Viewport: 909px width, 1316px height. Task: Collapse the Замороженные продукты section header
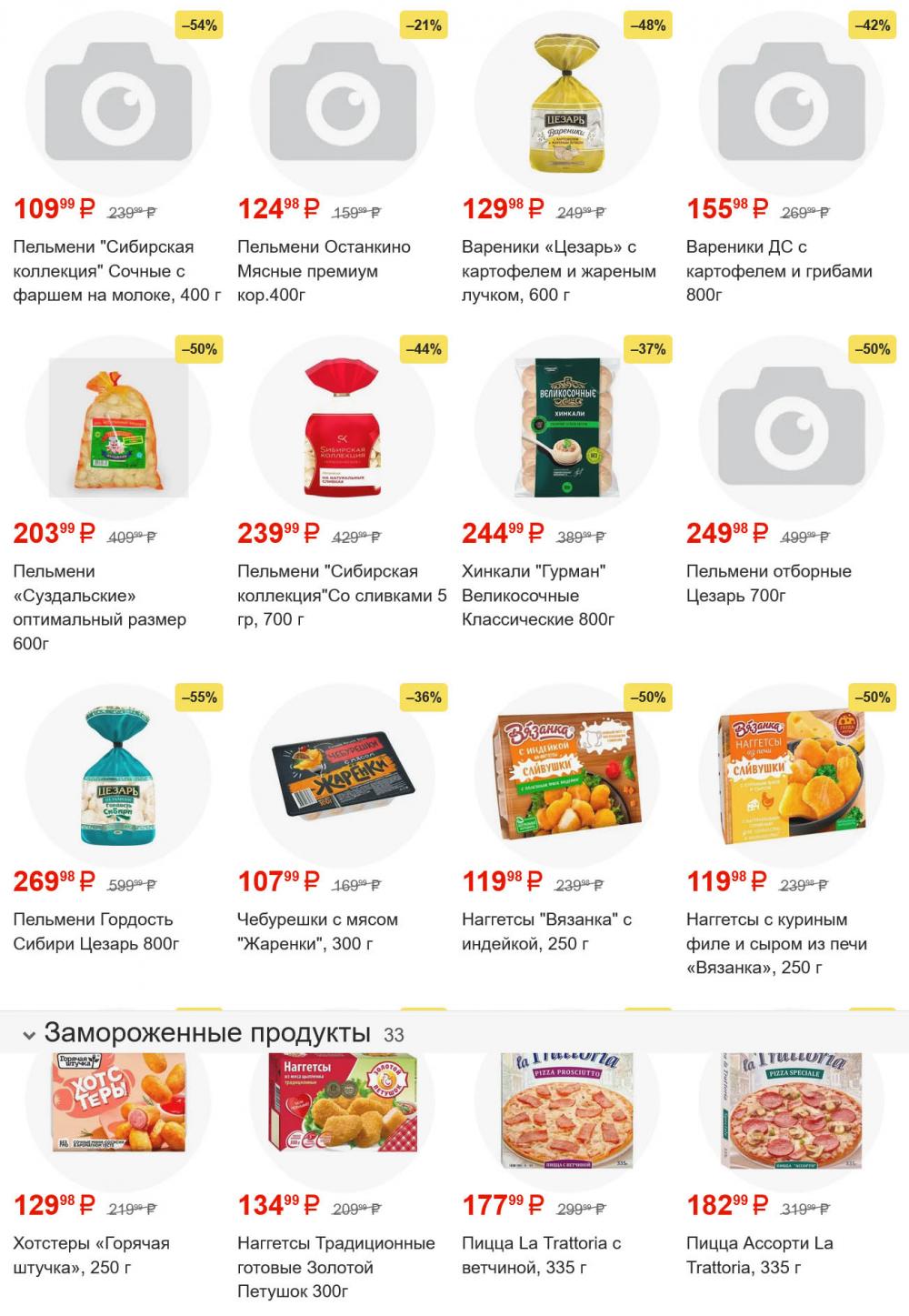[x=30, y=1035]
